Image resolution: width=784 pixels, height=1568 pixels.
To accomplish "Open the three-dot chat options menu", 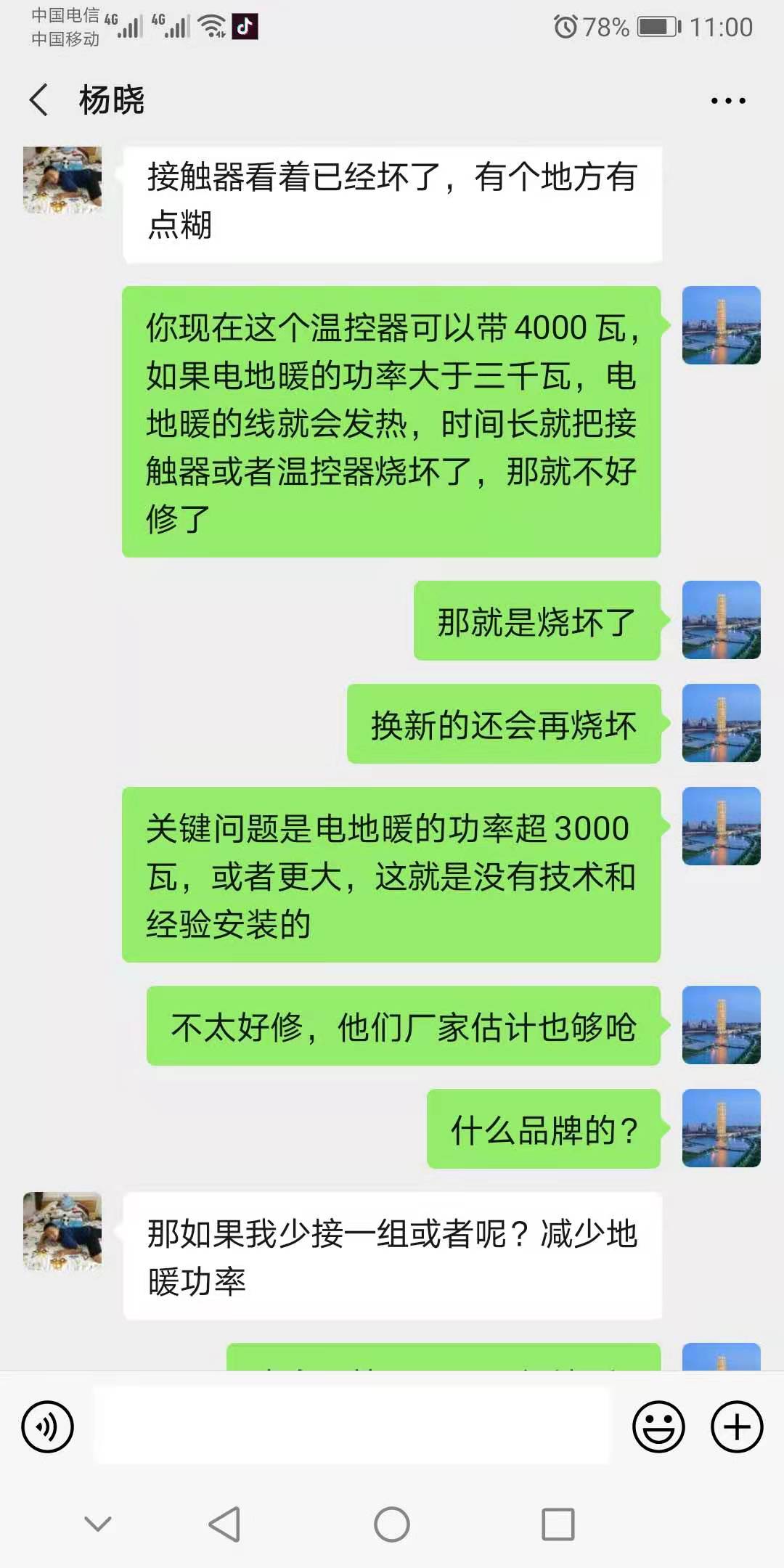I will pos(727,101).
